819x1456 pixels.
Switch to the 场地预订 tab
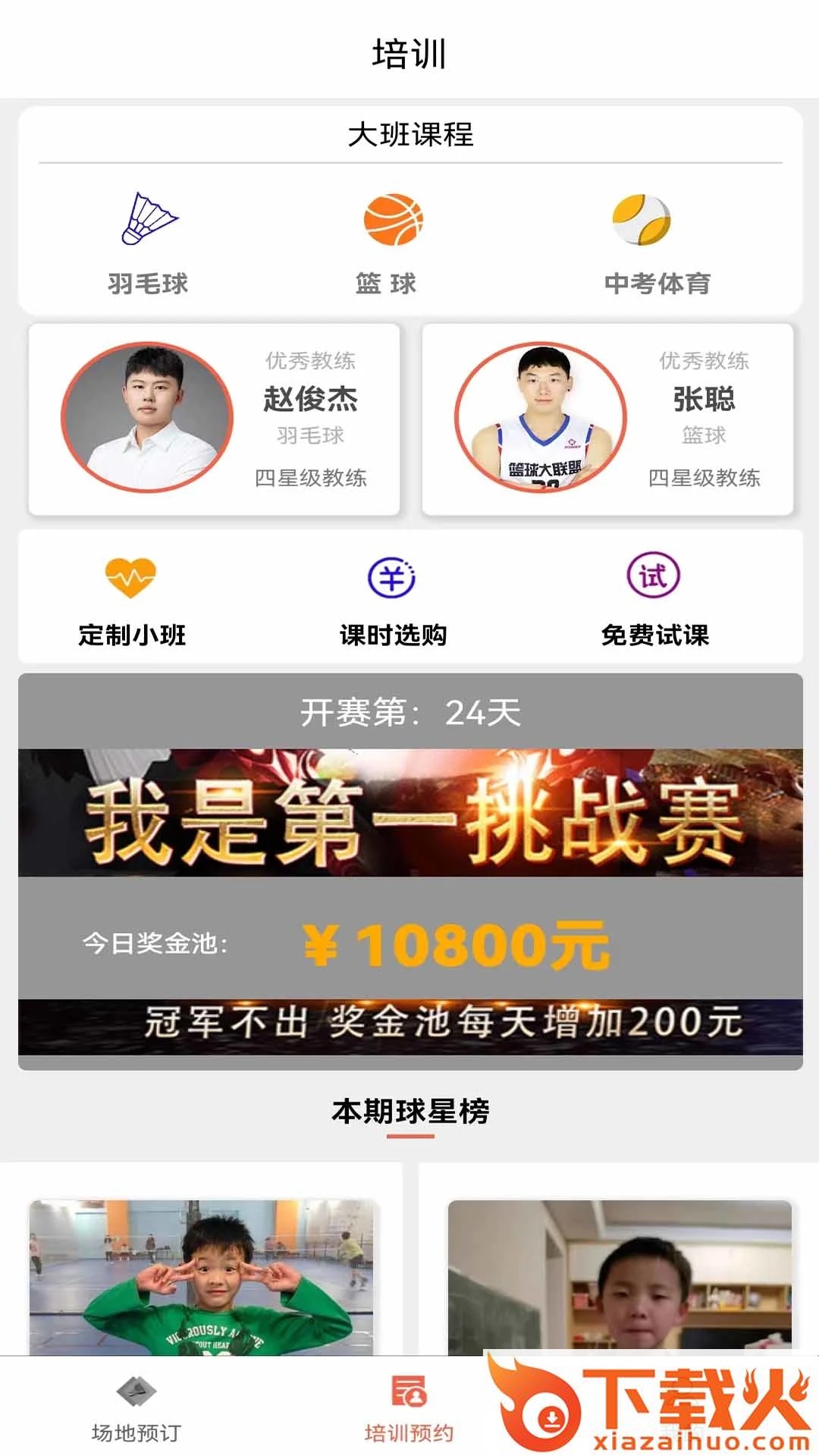click(x=136, y=1408)
